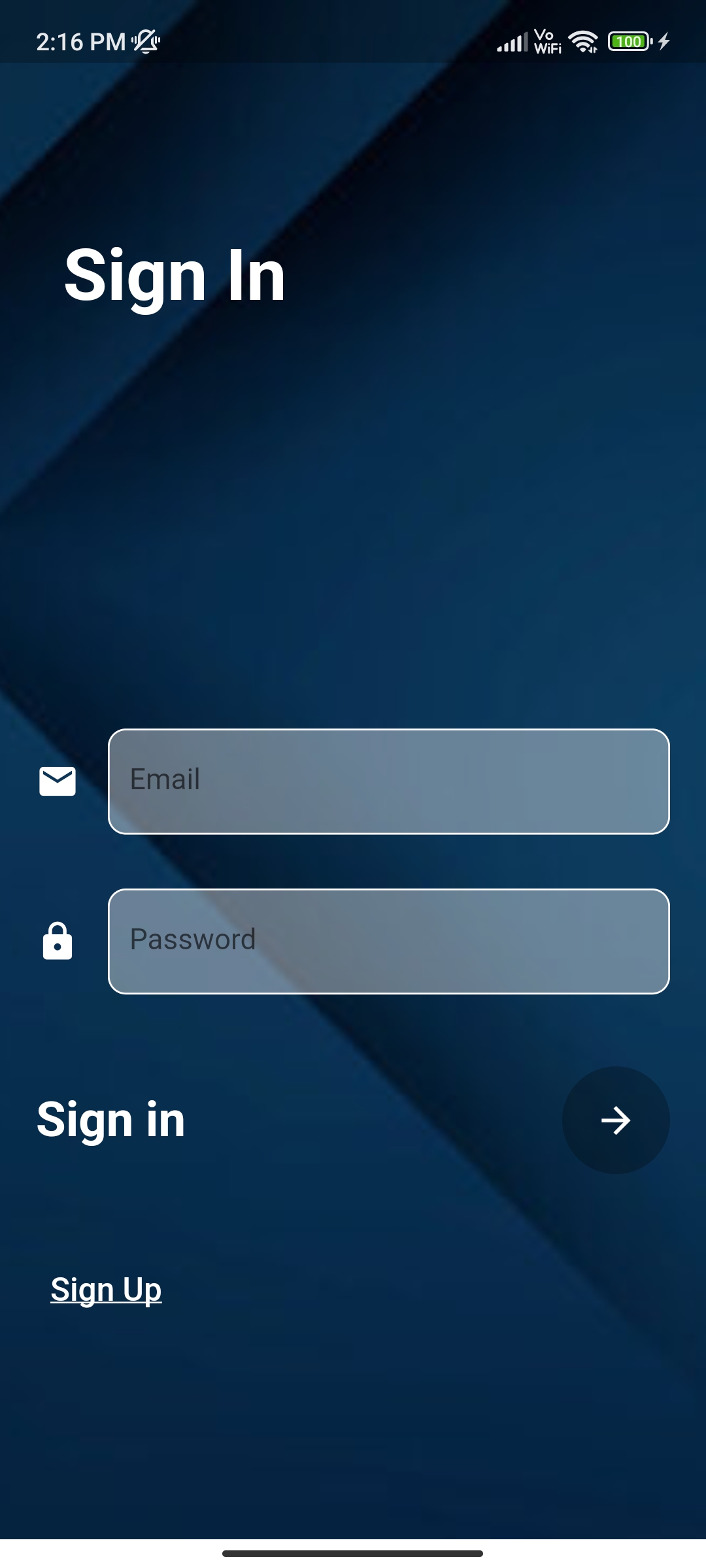This screenshot has width=706, height=1568.
Task: Click the Email input field
Action: coord(388,780)
